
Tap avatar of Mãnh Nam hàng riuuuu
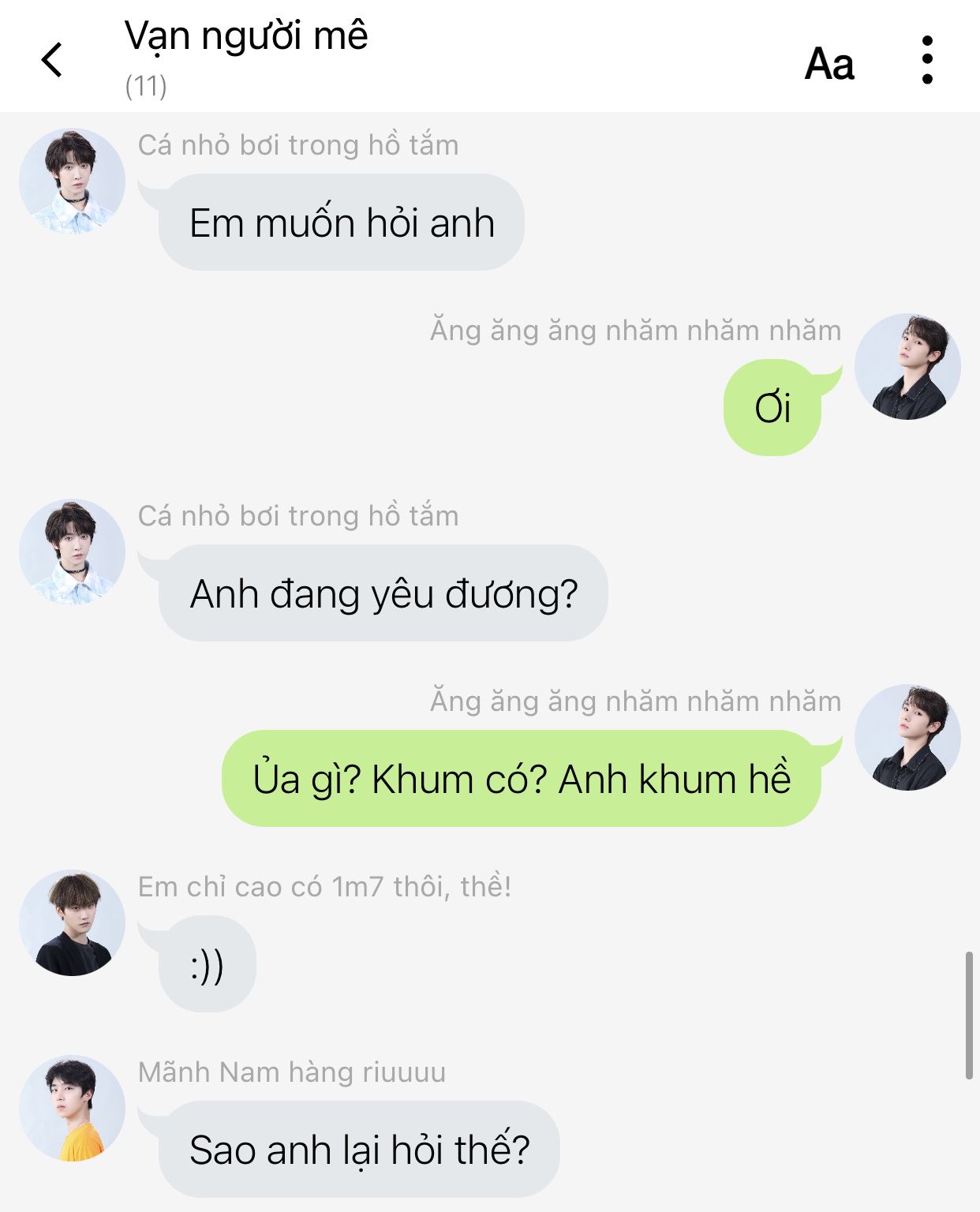tap(72, 1108)
